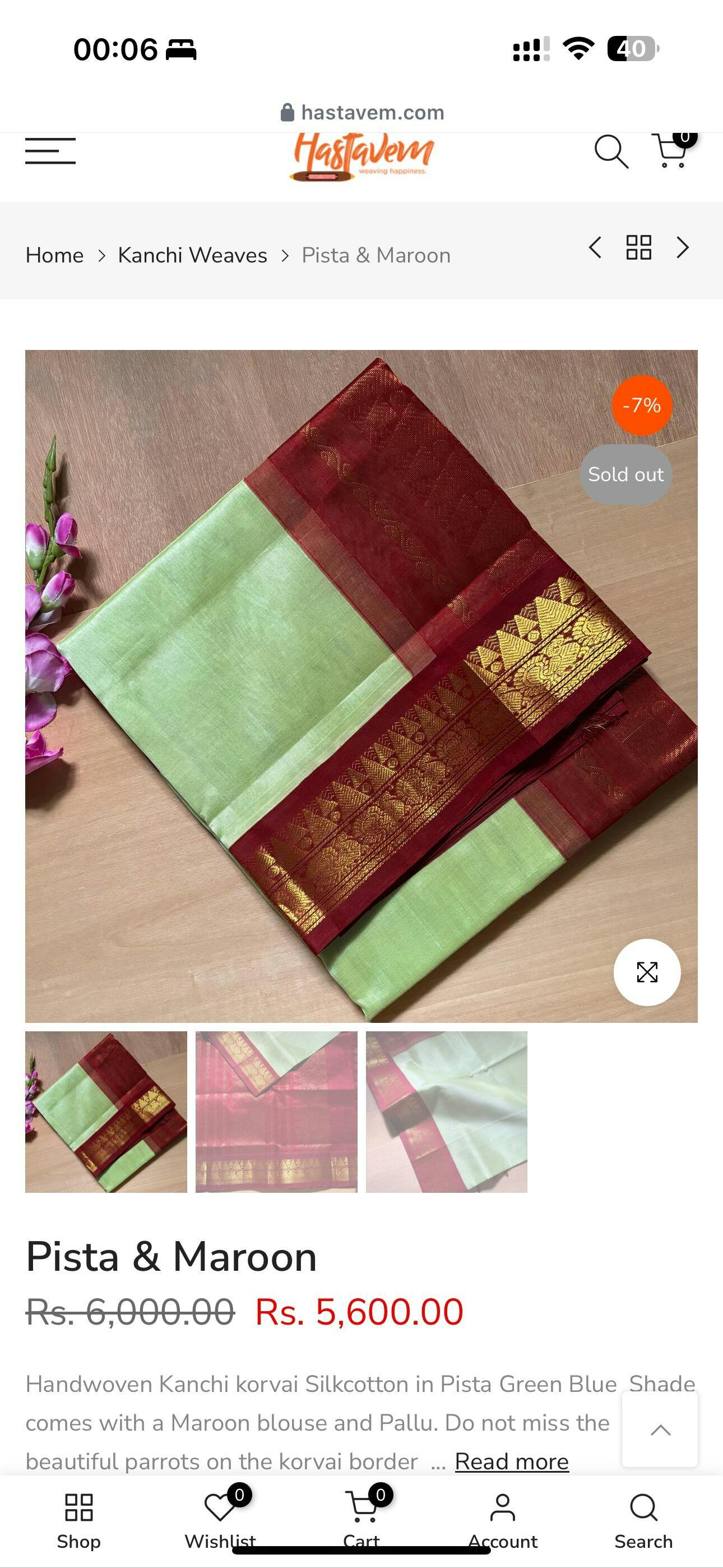Image resolution: width=723 pixels, height=1568 pixels.
Task: Go to the next product arrow
Action: [683, 248]
